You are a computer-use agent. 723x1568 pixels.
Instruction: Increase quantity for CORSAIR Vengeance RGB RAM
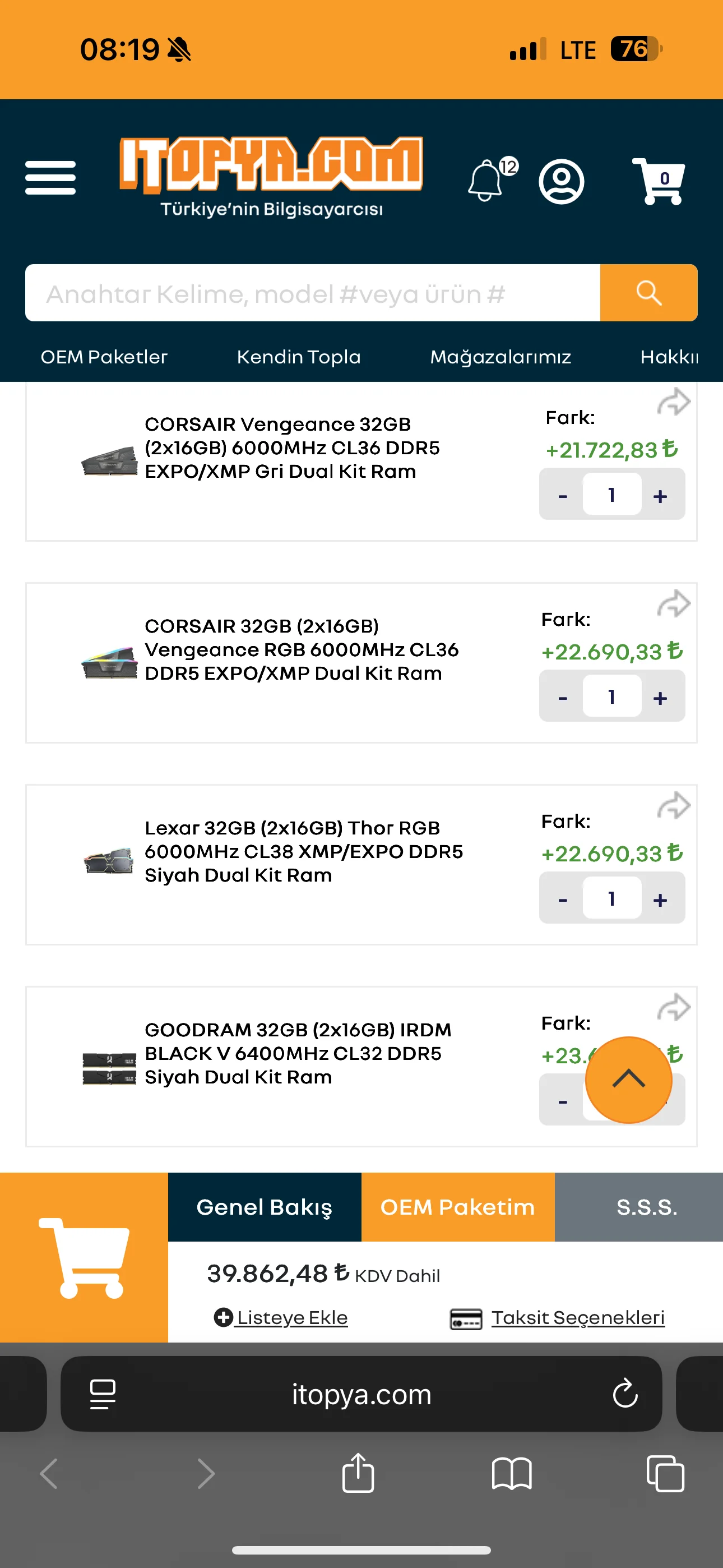click(x=660, y=698)
